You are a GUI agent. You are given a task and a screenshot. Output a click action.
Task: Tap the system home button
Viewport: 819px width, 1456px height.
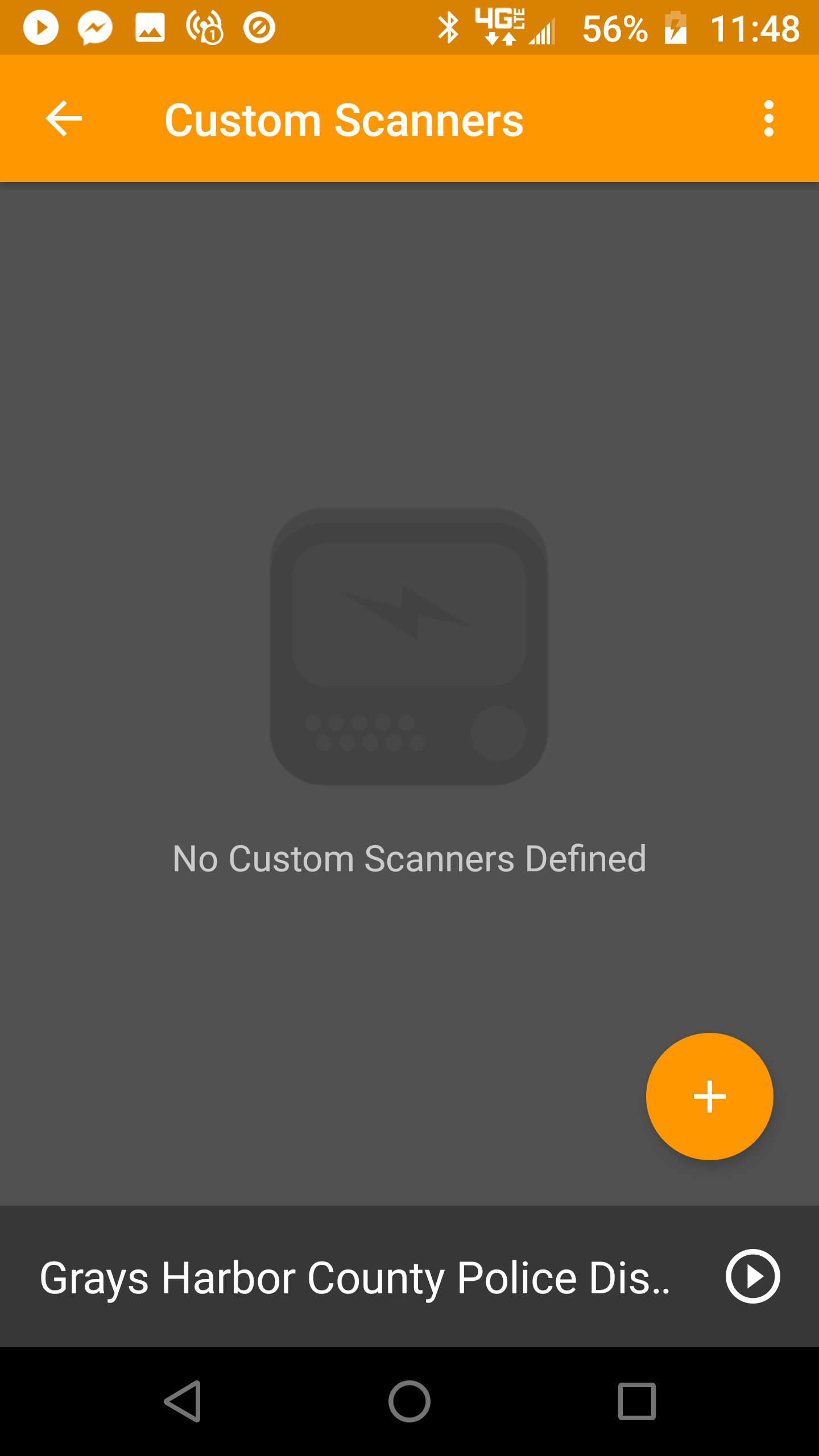(x=409, y=1401)
